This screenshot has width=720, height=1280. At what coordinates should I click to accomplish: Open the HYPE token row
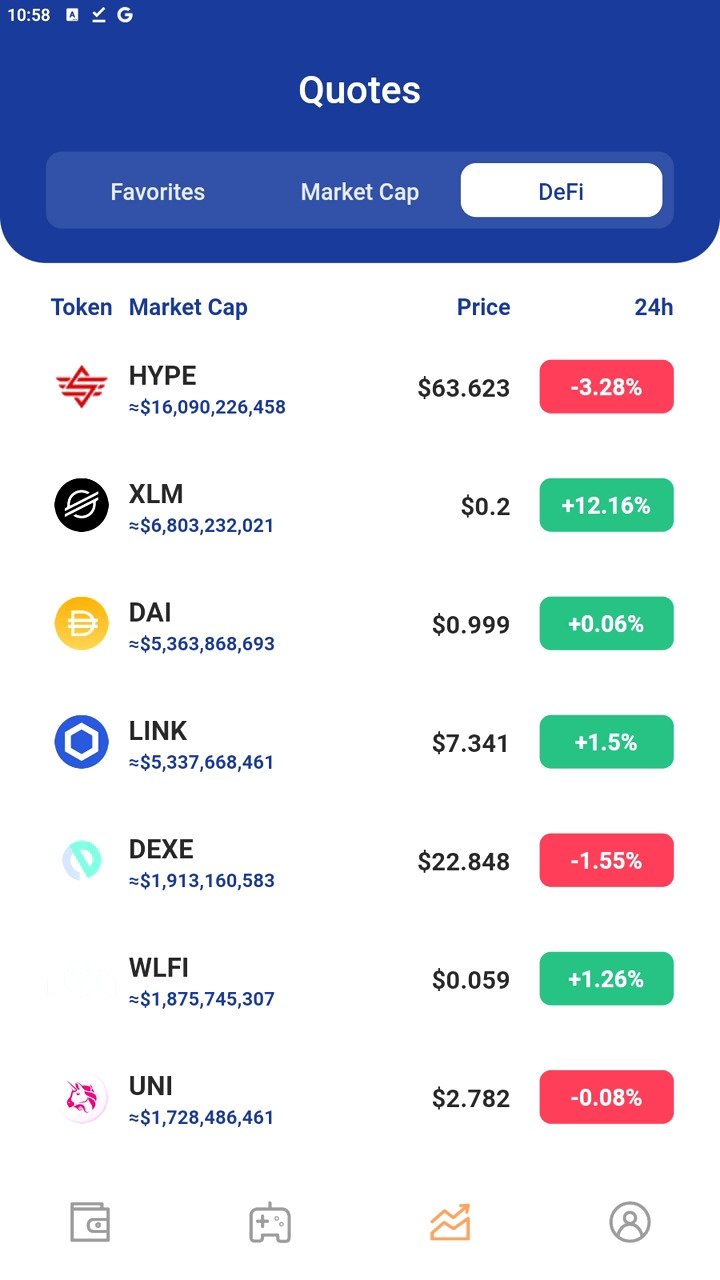pyautogui.click(x=360, y=388)
